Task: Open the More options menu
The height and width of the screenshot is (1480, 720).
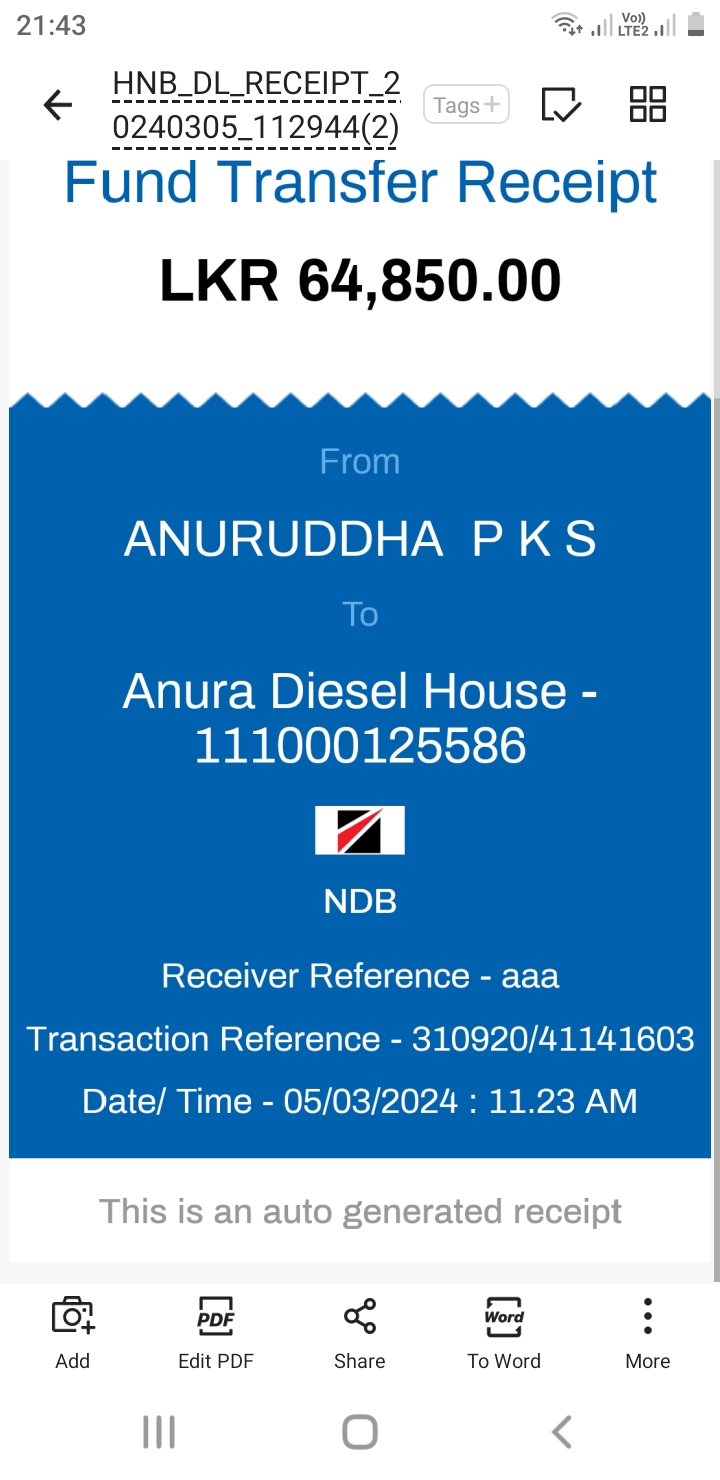Action: point(647,1332)
